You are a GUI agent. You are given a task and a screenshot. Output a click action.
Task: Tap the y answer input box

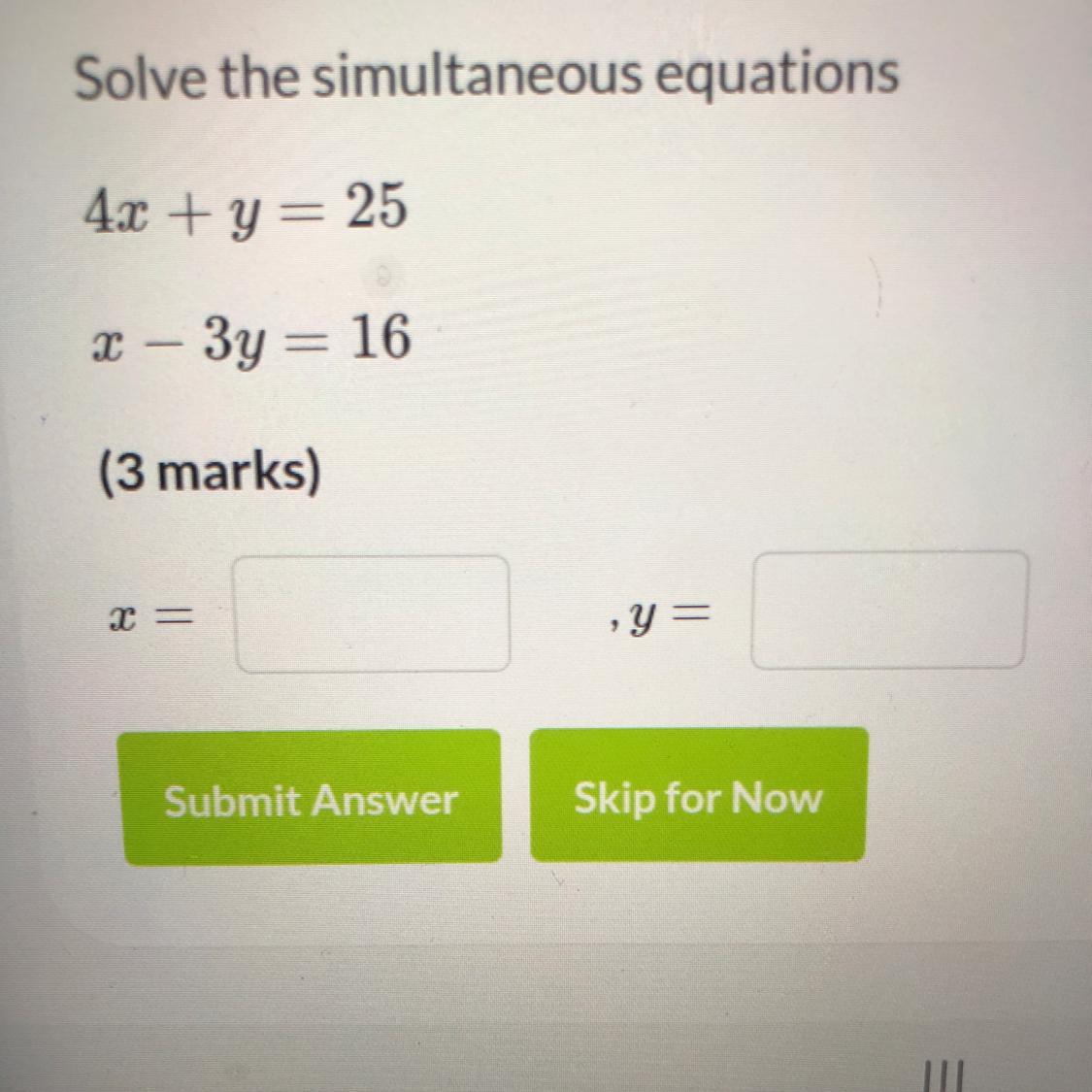click(x=888, y=611)
